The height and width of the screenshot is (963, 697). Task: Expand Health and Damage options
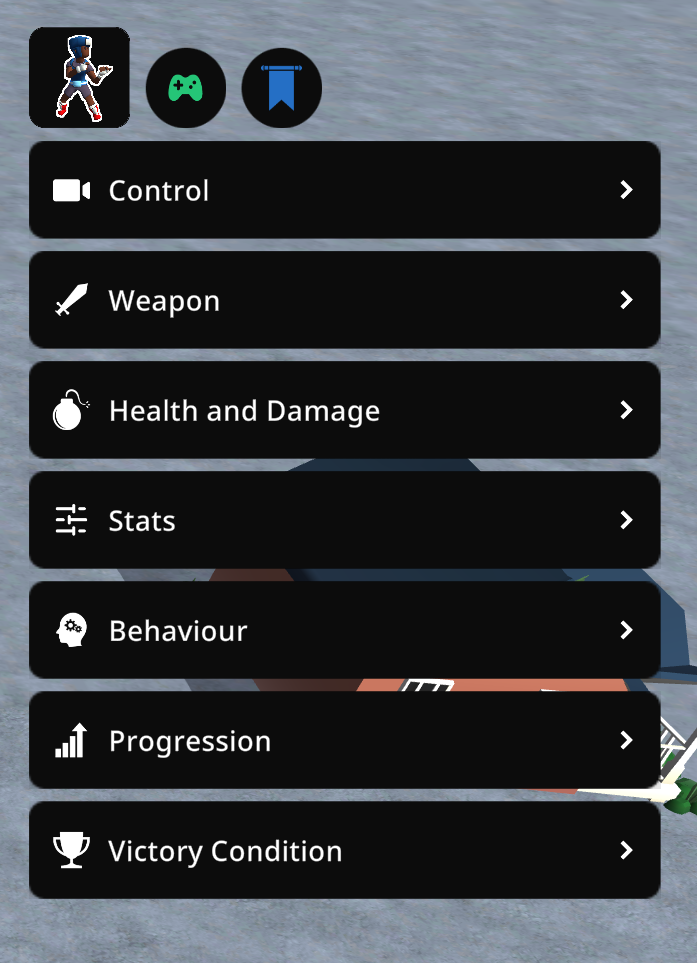(344, 410)
